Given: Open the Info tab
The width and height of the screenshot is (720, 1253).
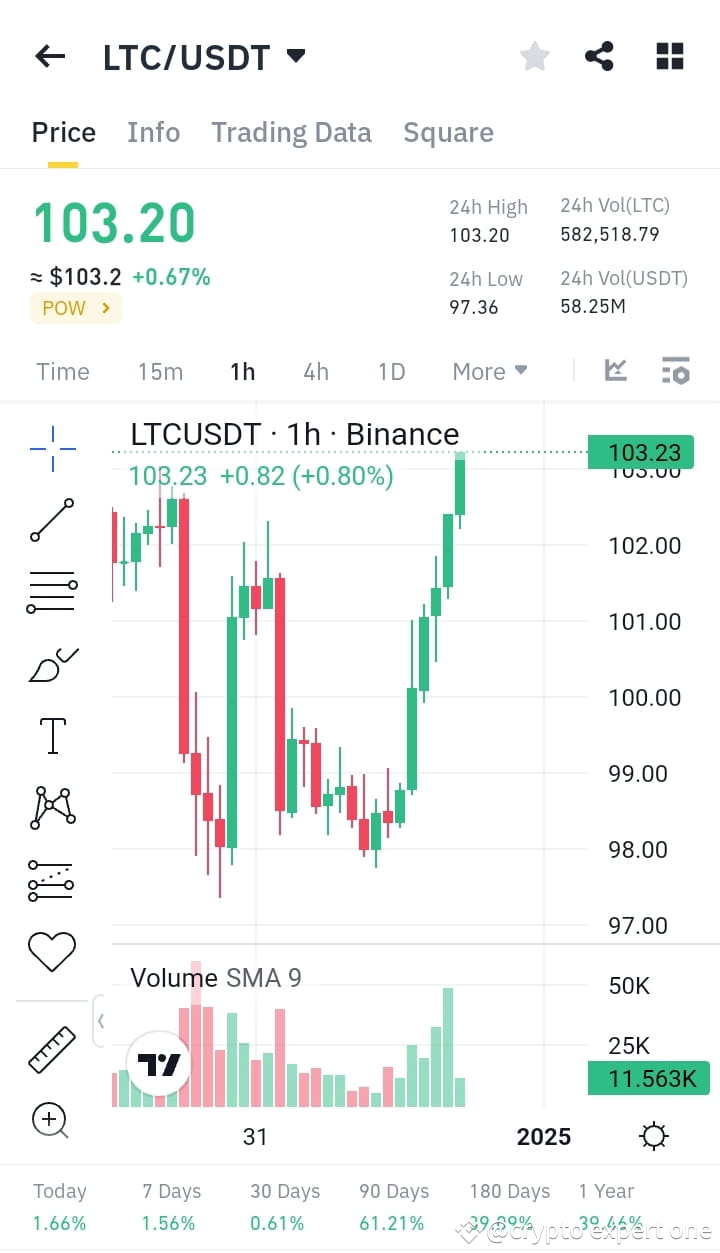Looking at the screenshot, I should 153,132.
